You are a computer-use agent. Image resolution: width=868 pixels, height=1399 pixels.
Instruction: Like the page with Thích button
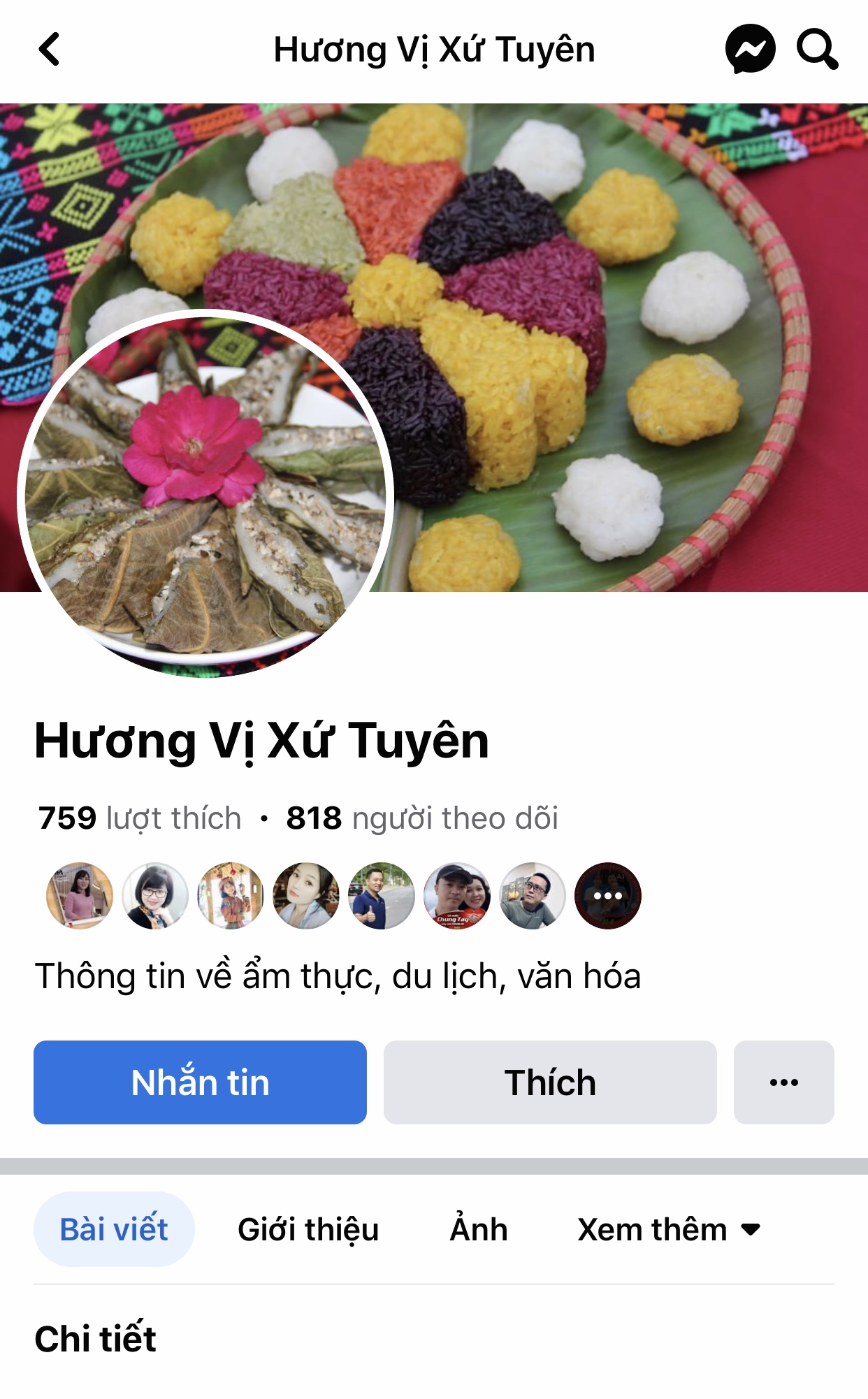[x=550, y=1082]
